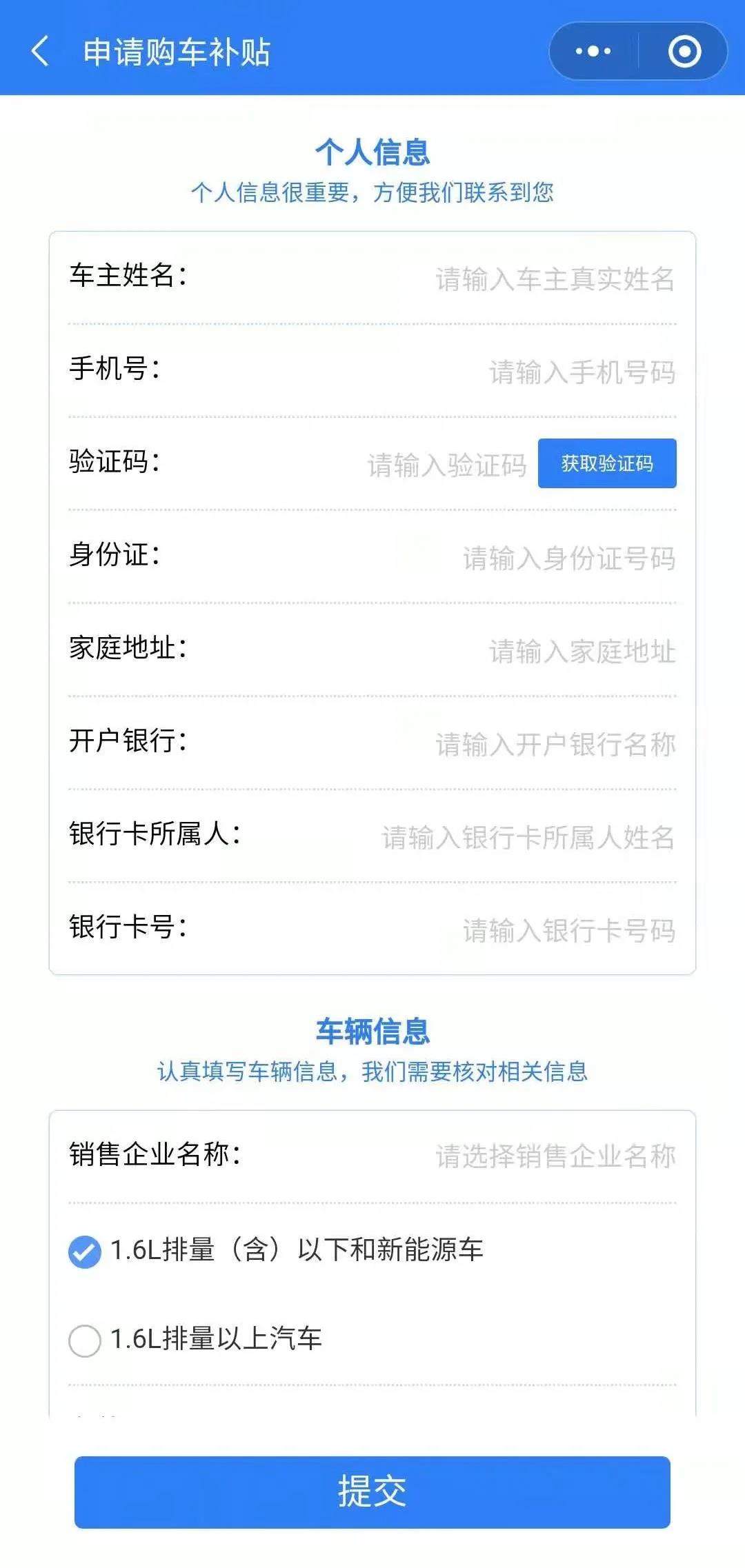
Task: Go back from 申请购车补贴 page
Action: pos(40,52)
